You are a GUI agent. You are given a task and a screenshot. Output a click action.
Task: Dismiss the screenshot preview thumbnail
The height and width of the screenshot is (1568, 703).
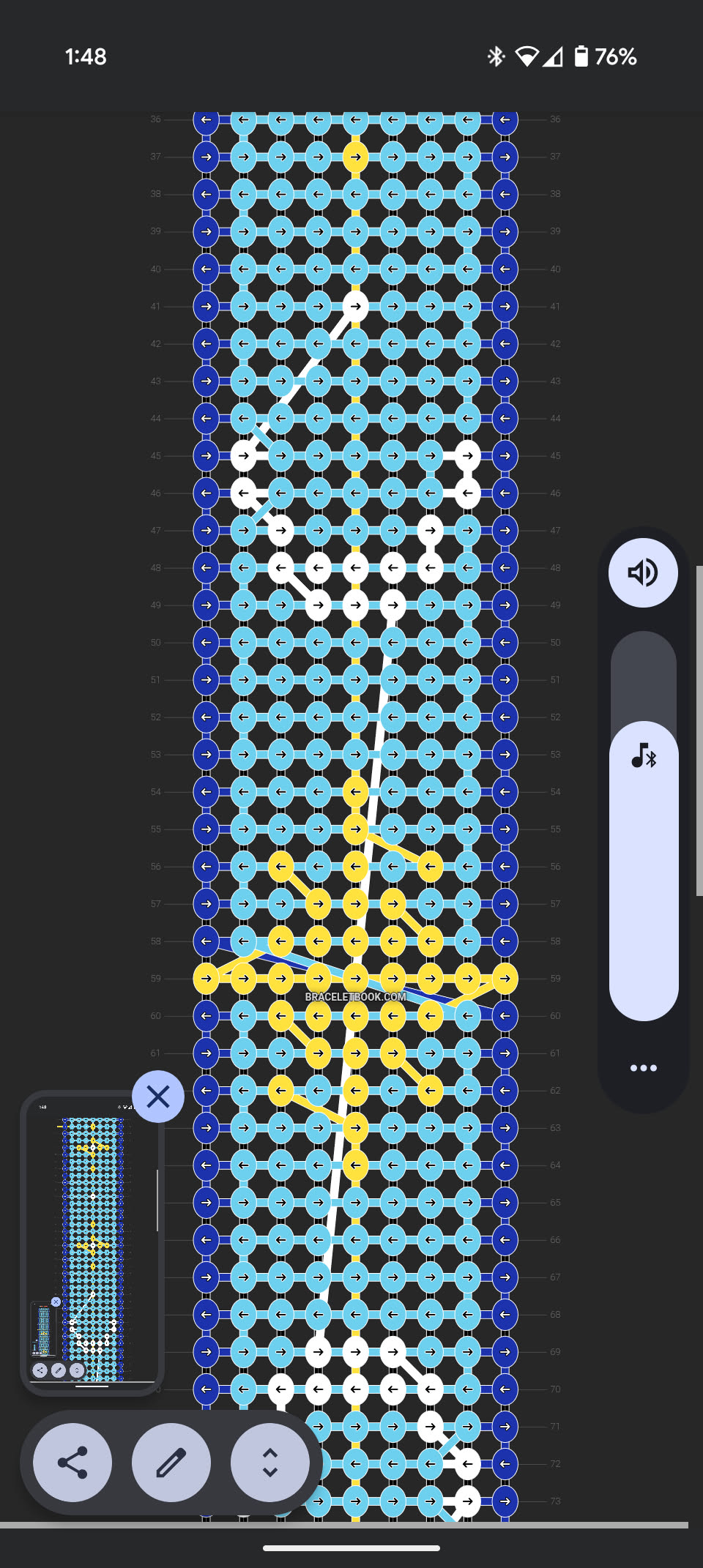pos(158,1097)
